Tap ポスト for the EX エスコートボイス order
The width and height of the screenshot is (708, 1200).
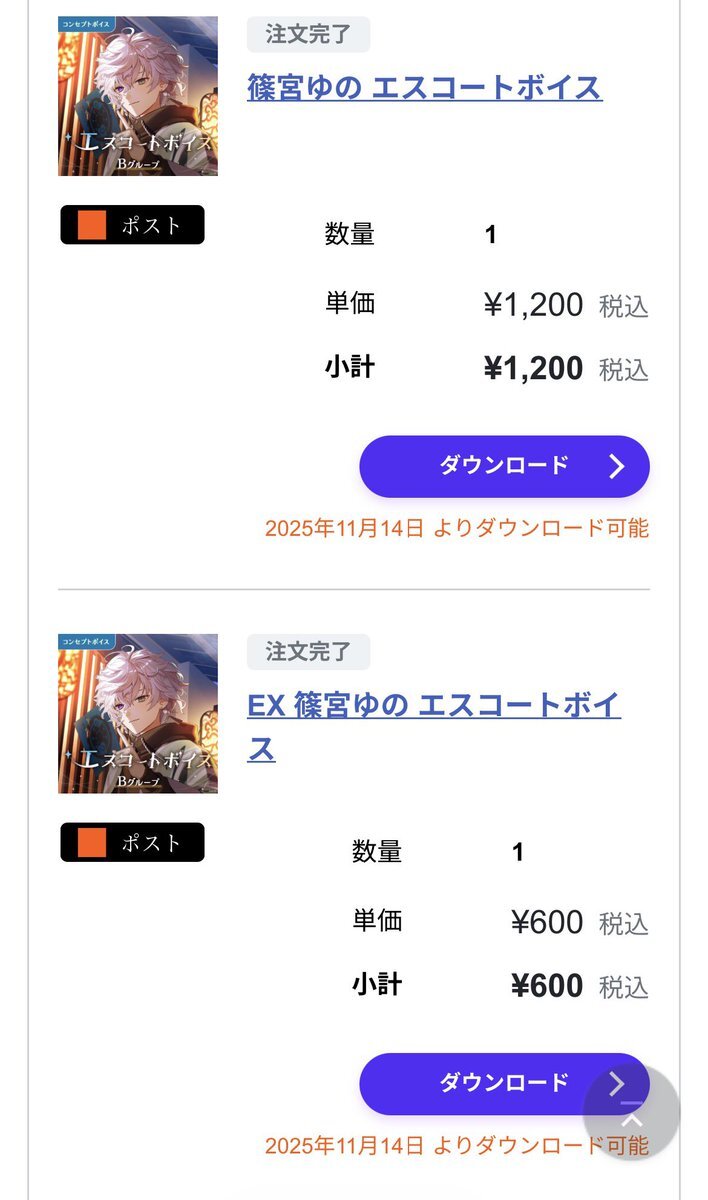[x=132, y=843]
